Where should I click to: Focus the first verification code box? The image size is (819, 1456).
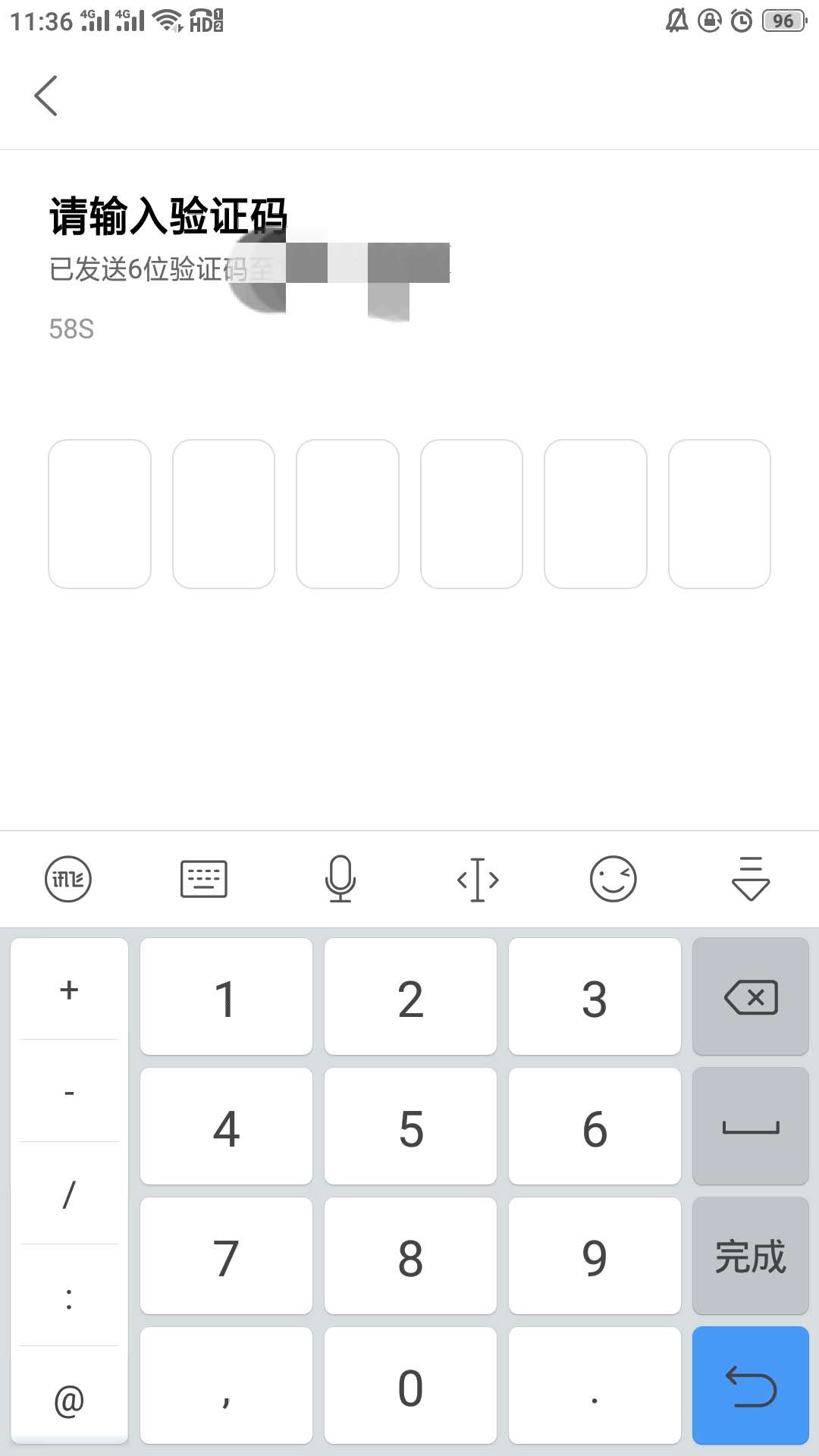coord(99,513)
